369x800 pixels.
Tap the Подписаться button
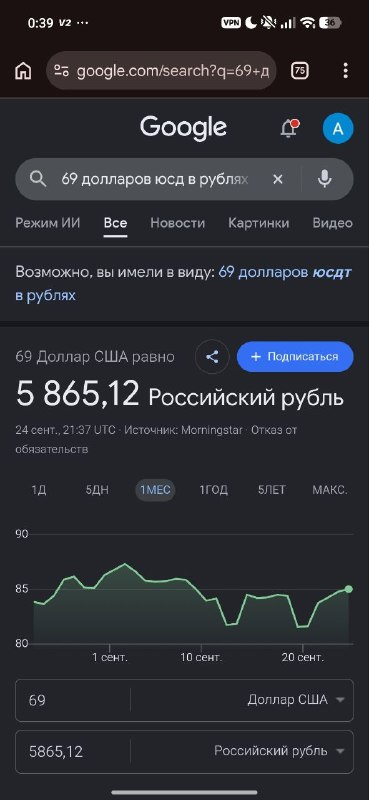tap(295, 357)
